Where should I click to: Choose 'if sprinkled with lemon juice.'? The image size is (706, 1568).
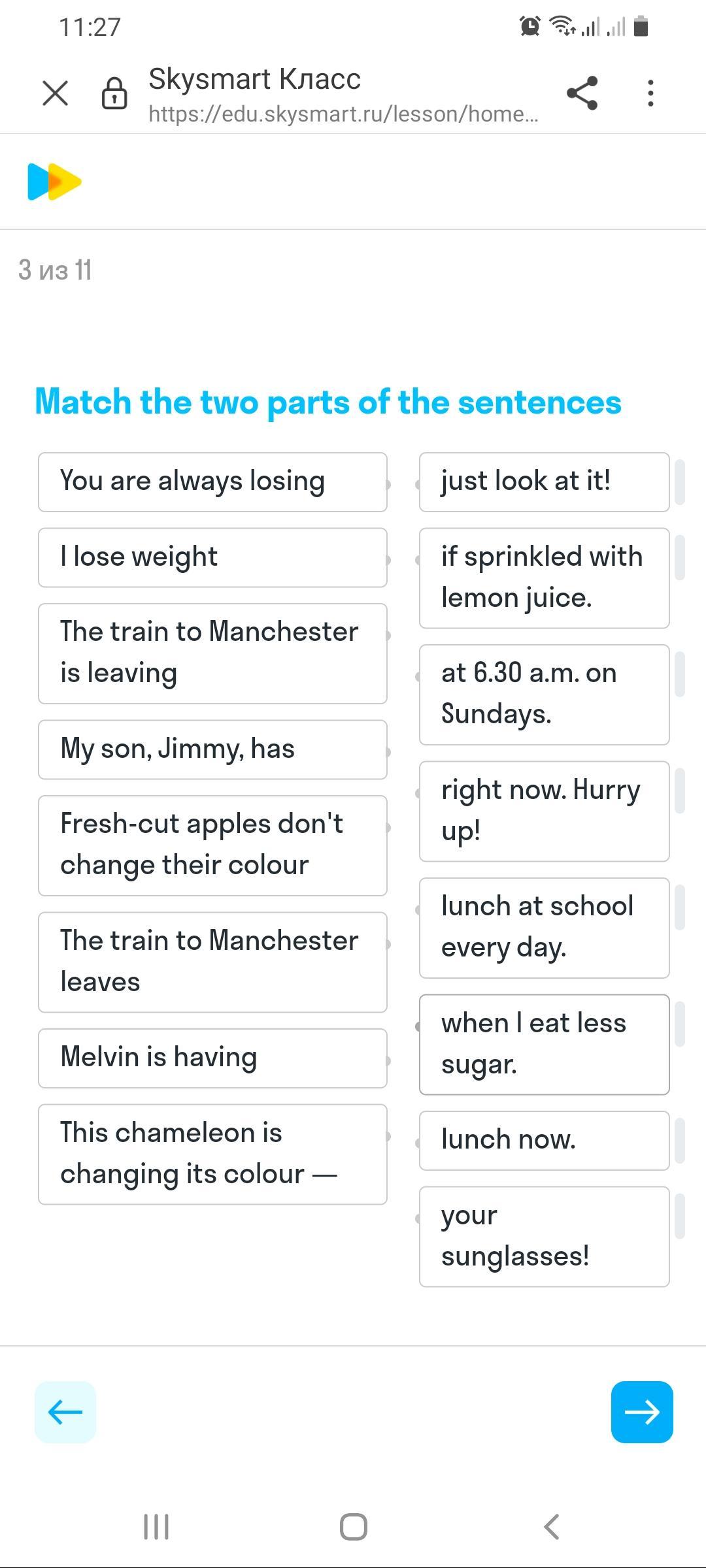[x=545, y=578]
